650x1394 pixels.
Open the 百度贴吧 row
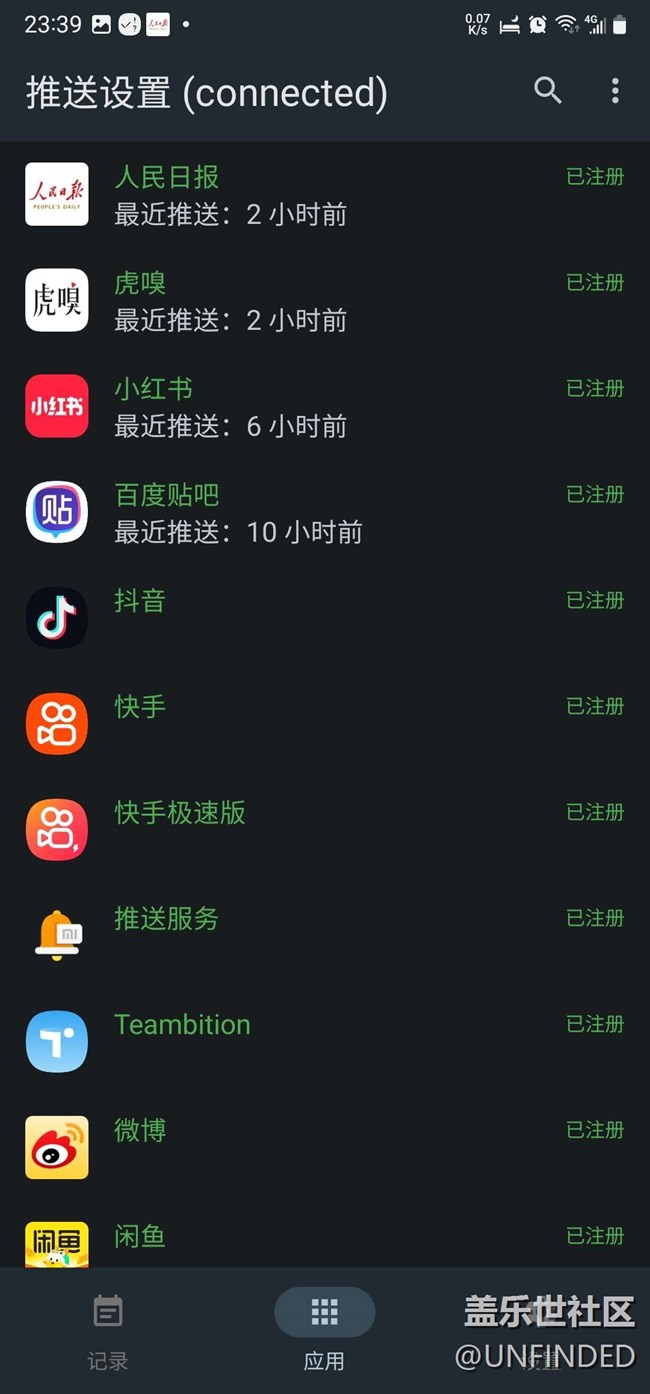[x=324, y=513]
